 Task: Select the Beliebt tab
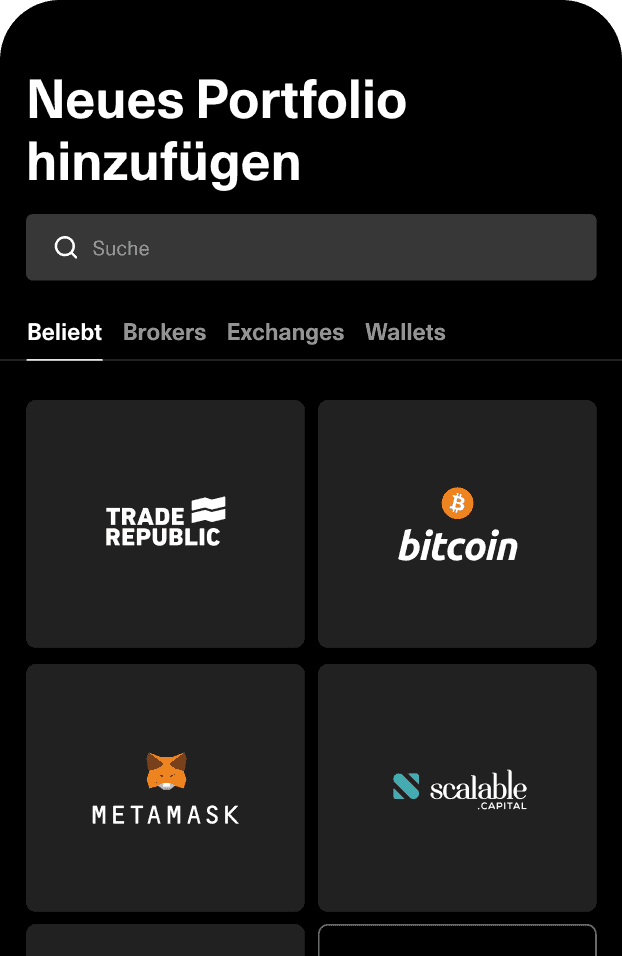click(x=65, y=332)
